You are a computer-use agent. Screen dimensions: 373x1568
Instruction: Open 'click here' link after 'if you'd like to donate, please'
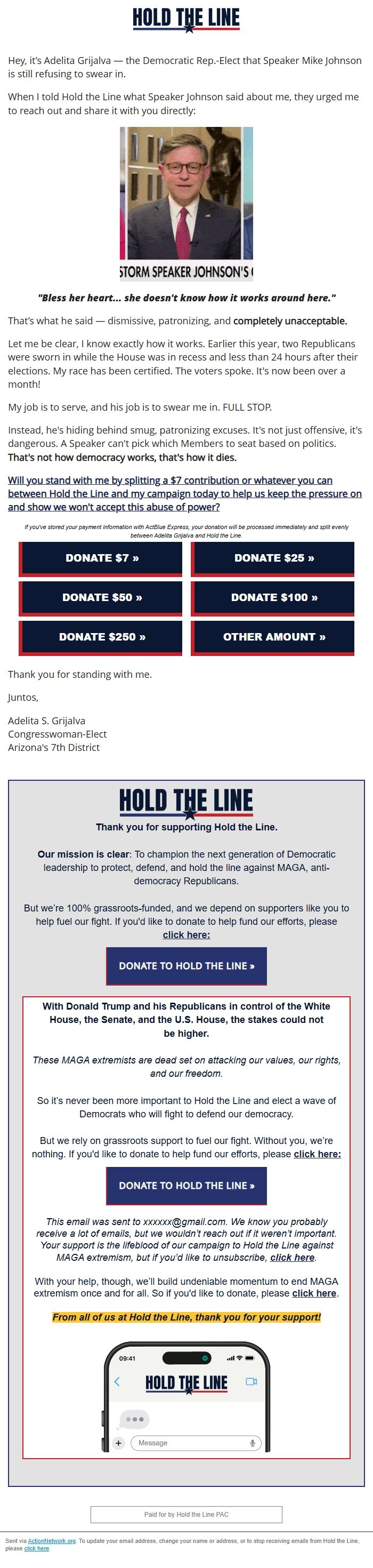coord(314,1293)
